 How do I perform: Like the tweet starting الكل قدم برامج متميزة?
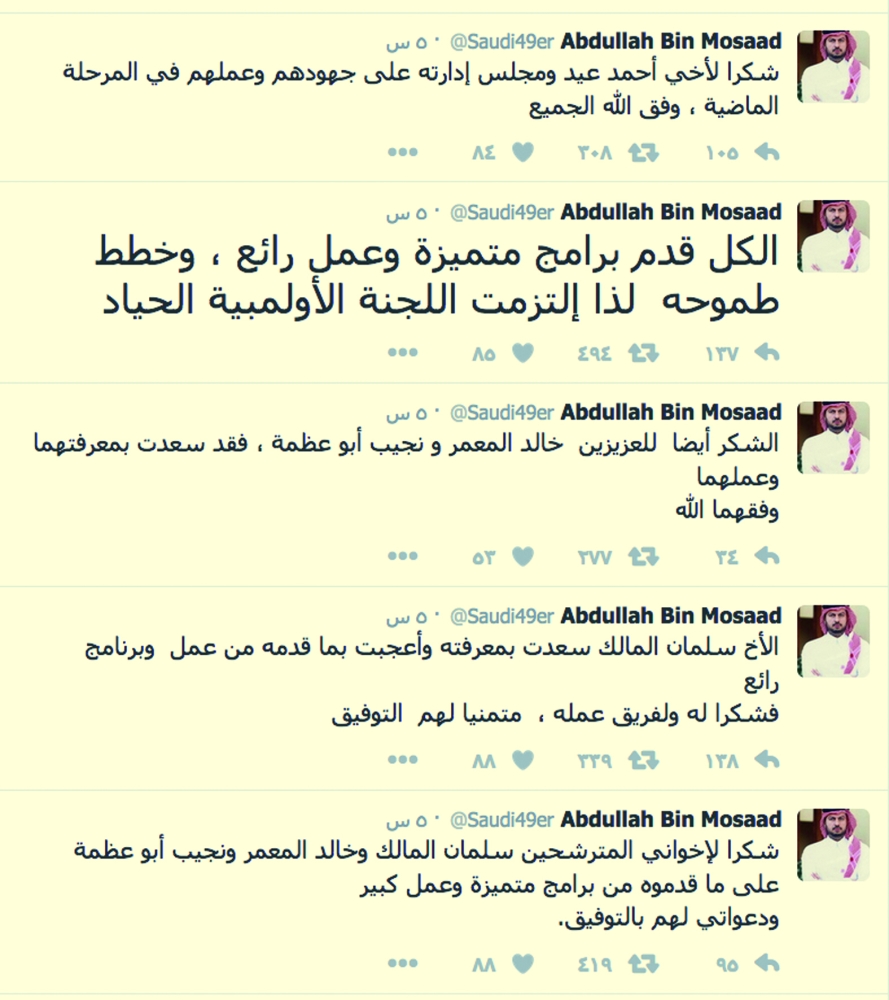coord(523,353)
